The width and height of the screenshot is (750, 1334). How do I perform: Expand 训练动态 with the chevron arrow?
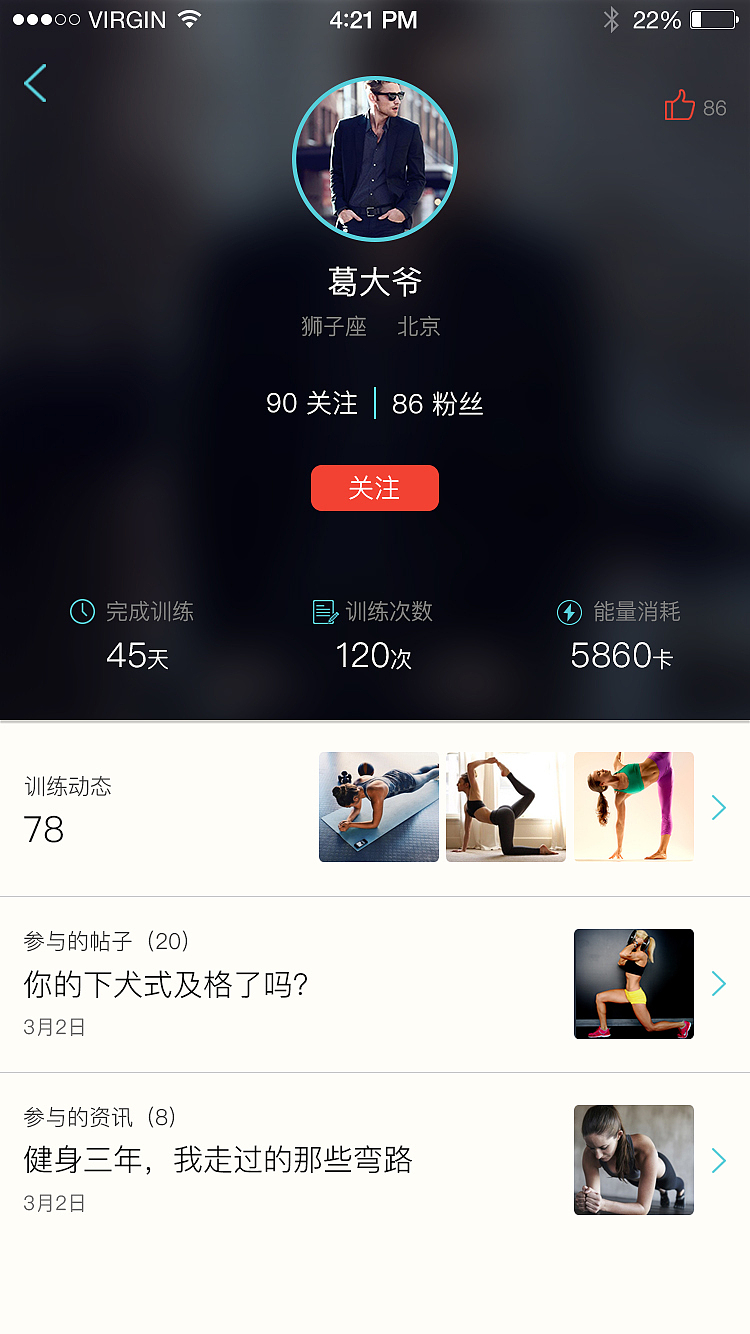coord(719,807)
